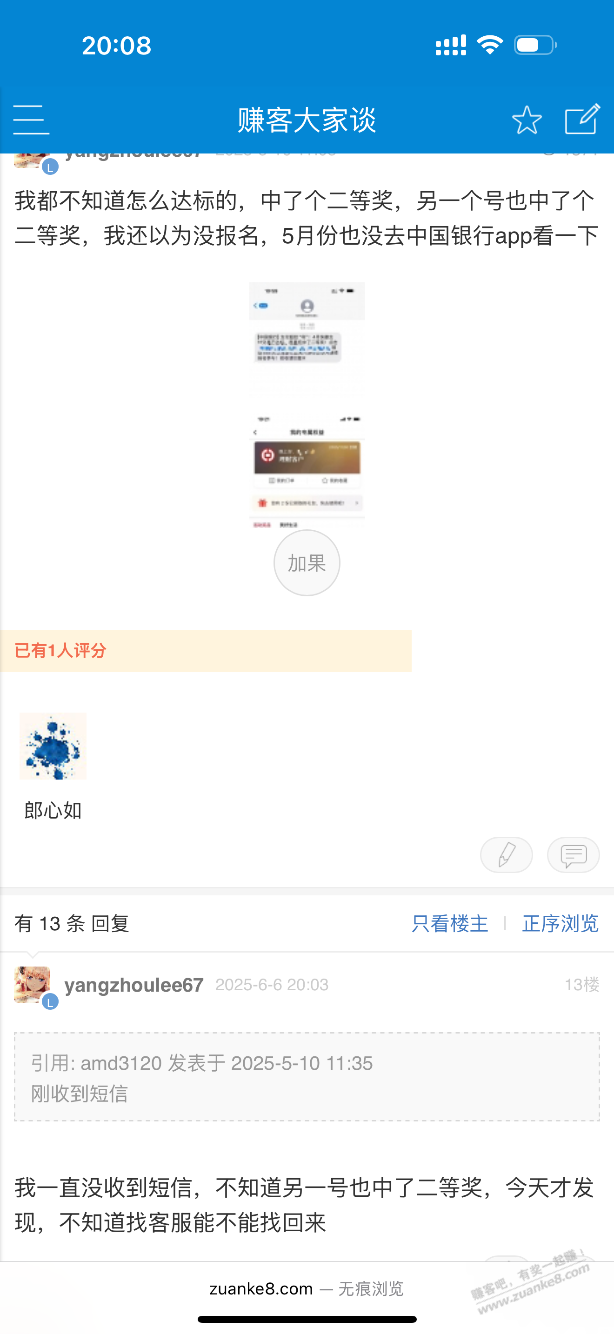Open the quoted amd3120 post

(307, 1076)
